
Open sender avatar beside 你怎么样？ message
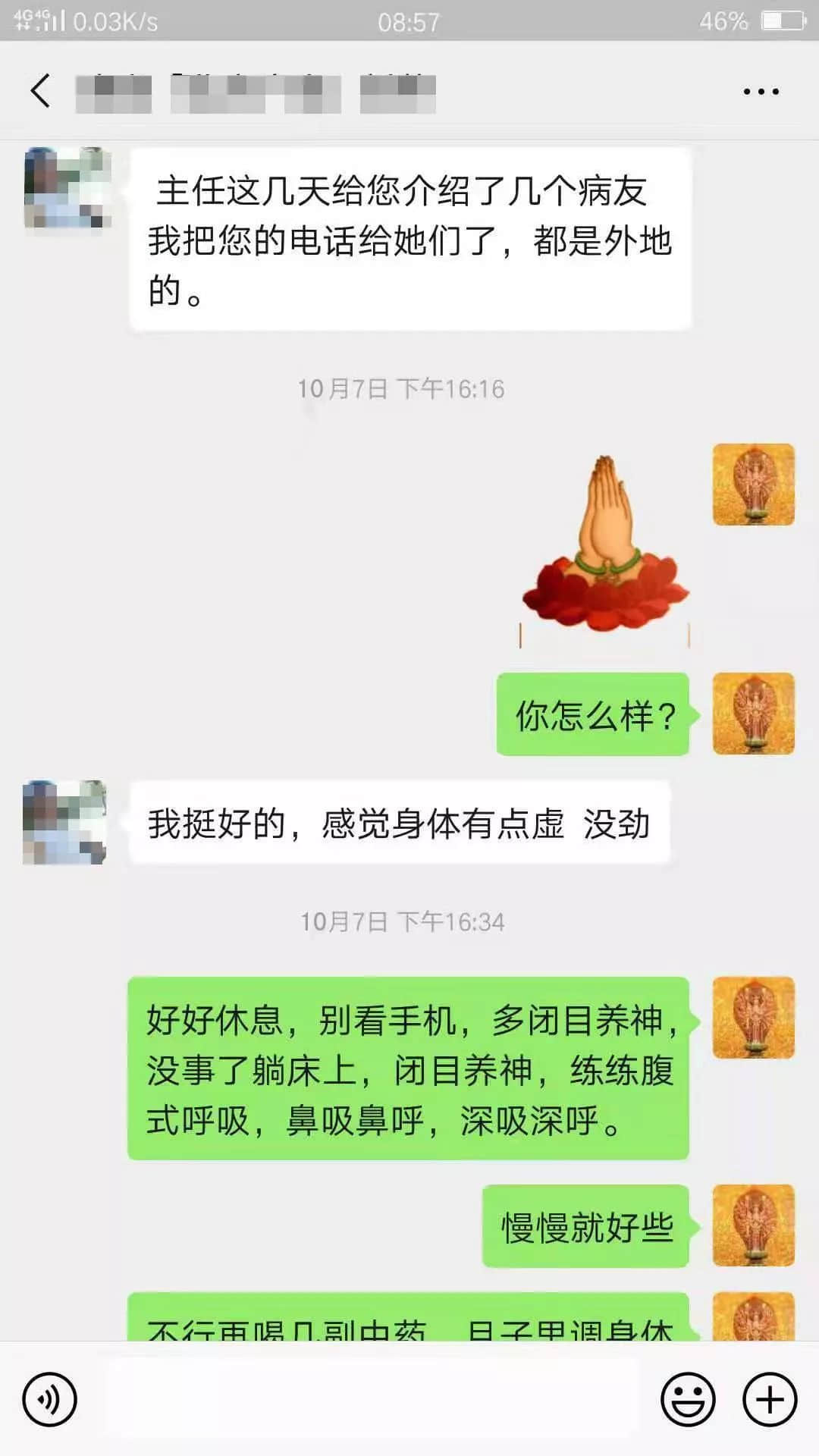pos(753,714)
